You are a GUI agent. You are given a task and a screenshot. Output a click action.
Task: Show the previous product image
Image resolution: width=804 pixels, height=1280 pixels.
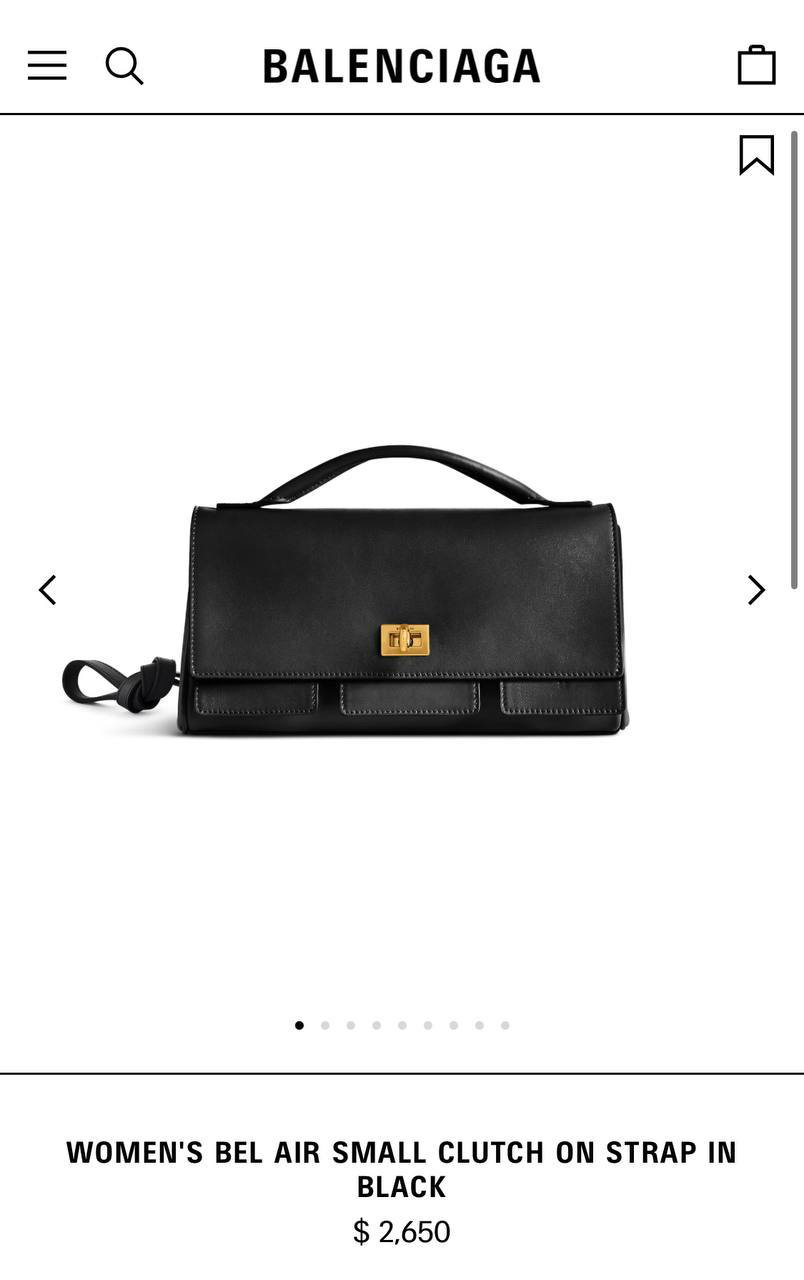(x=47, y=590)
